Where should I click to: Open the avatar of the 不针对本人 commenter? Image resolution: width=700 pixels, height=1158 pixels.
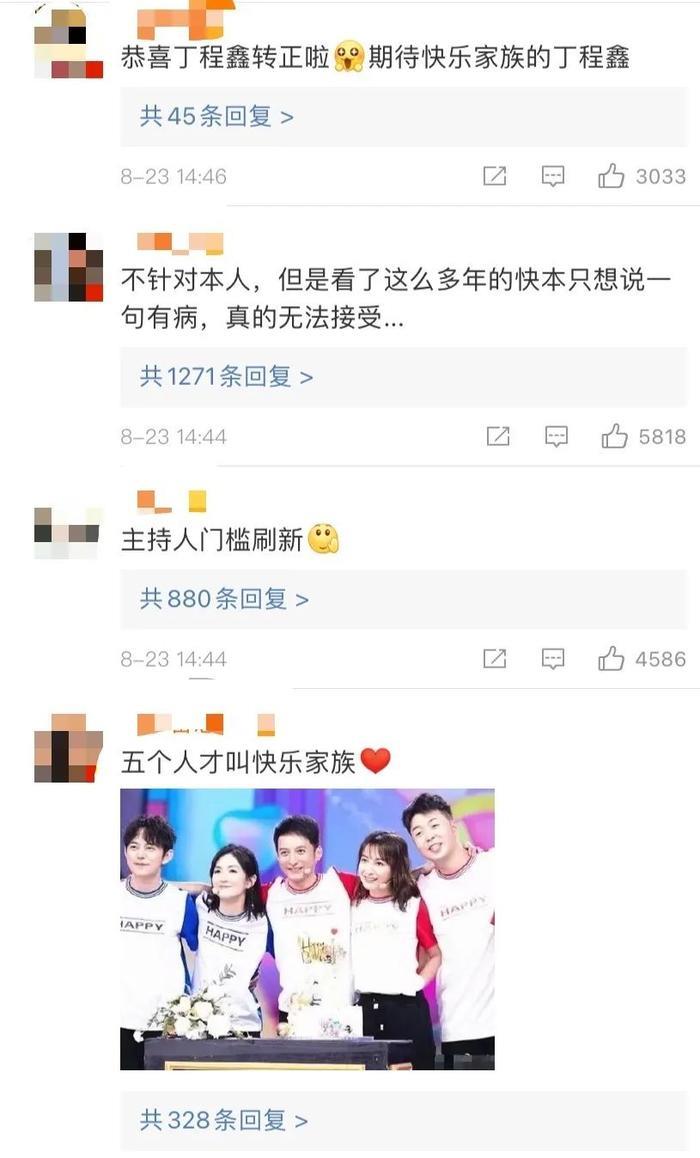click(x=68, y=266)
